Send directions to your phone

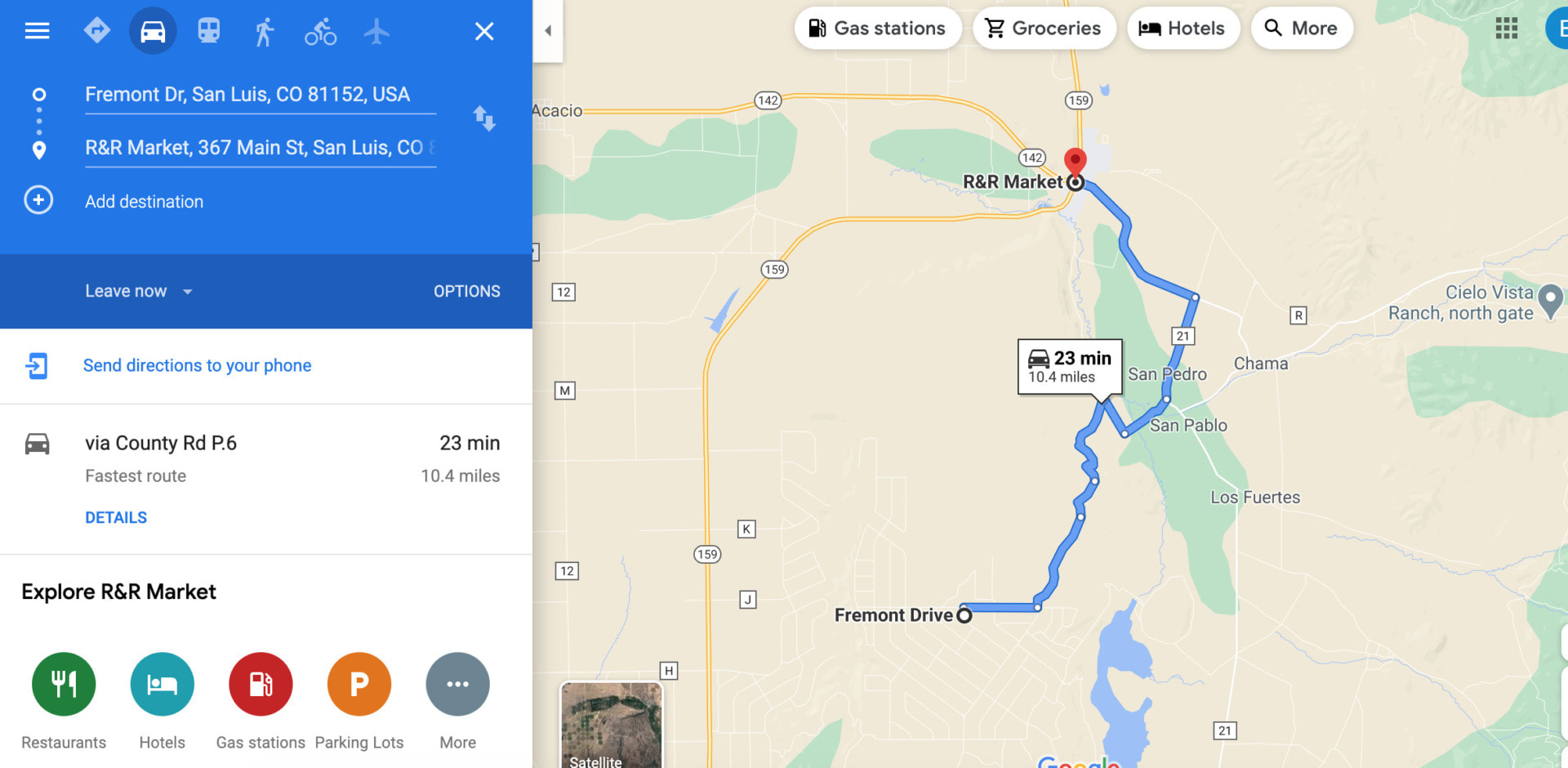pyautogui.click(x=197, y=365)
